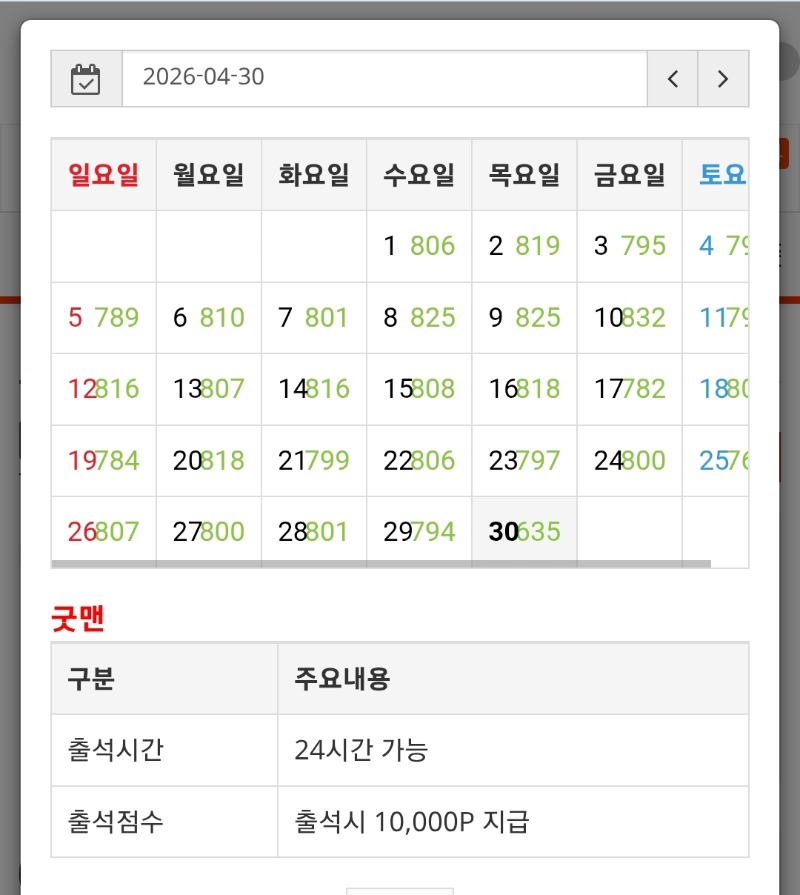Go to the previous month
The width and height of the screenshot is (800, 895).
point(673,79)
